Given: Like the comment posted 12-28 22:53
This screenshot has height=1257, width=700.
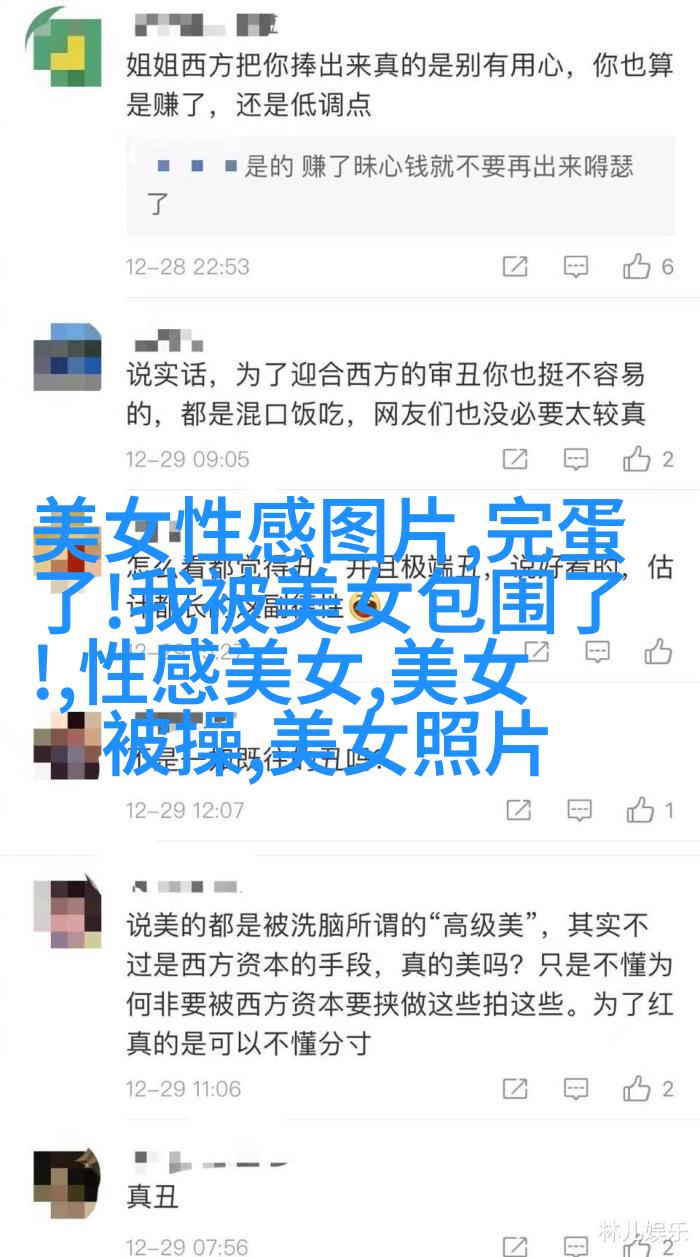Looking at the screenshot, I should click(638, 266).
